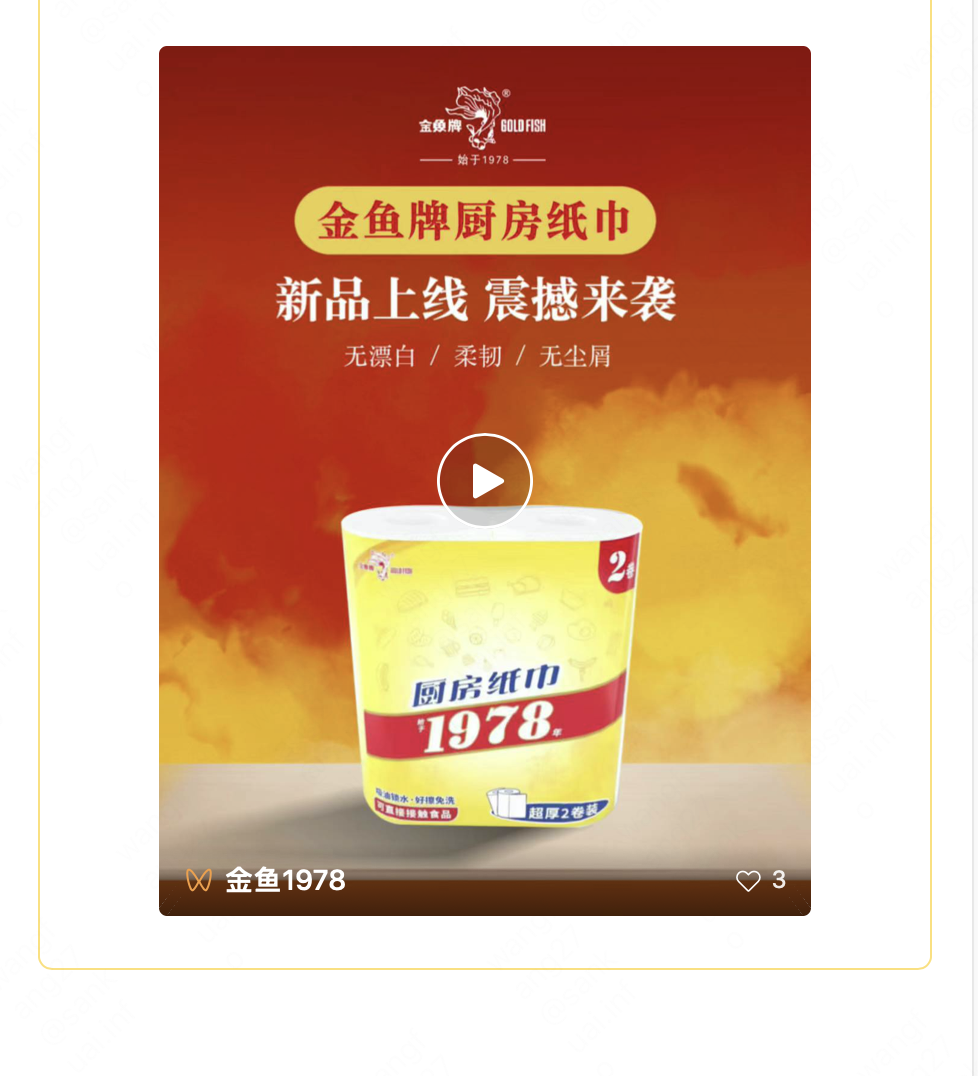The width and height of the screenshot is (978, 1076).
Task: Open the 金鱼1978 channel profile
Action: click(x=285, y=880)
